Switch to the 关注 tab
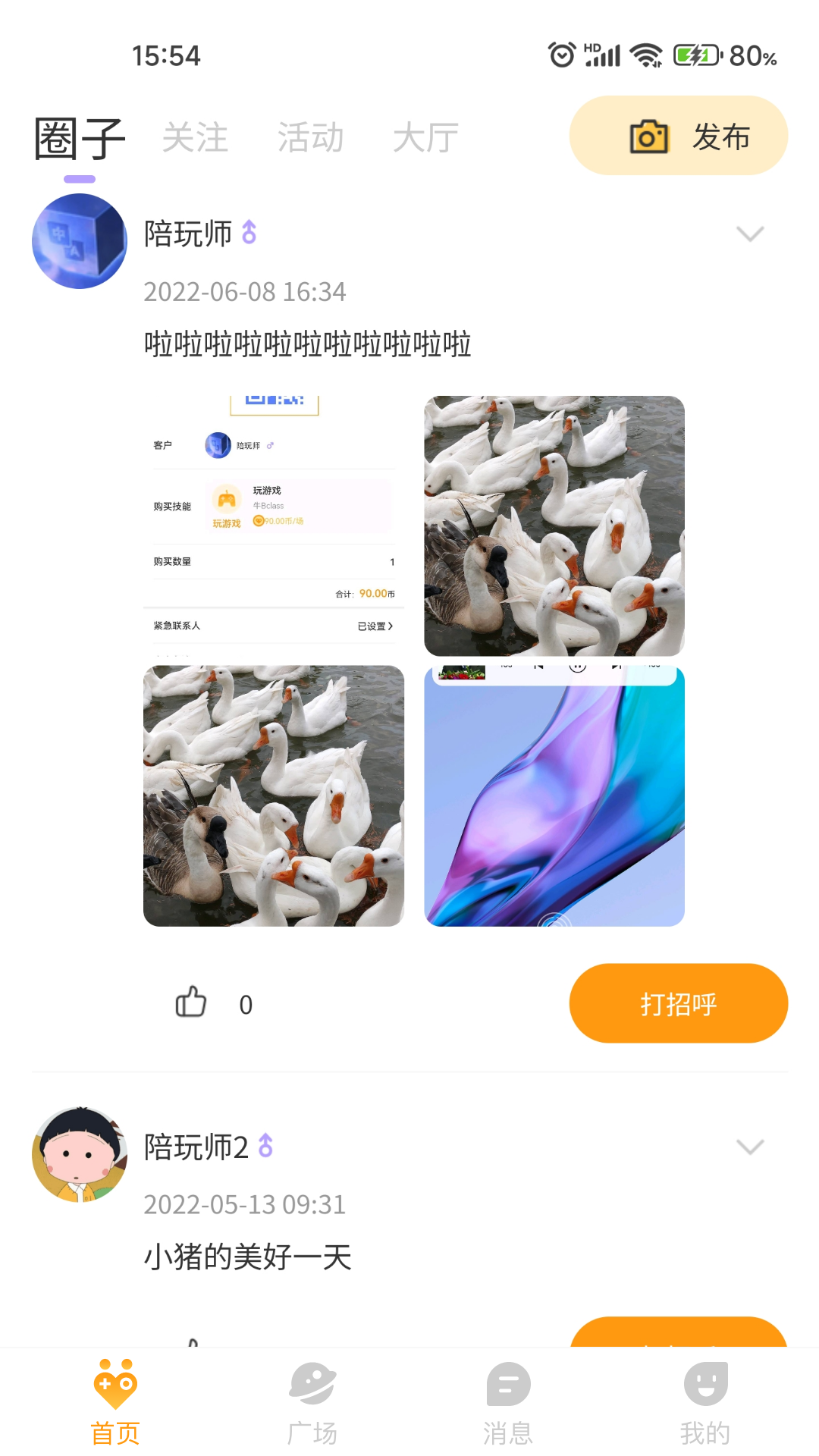Viewport: 819px width, 1456px height. [x=196, y=136]
